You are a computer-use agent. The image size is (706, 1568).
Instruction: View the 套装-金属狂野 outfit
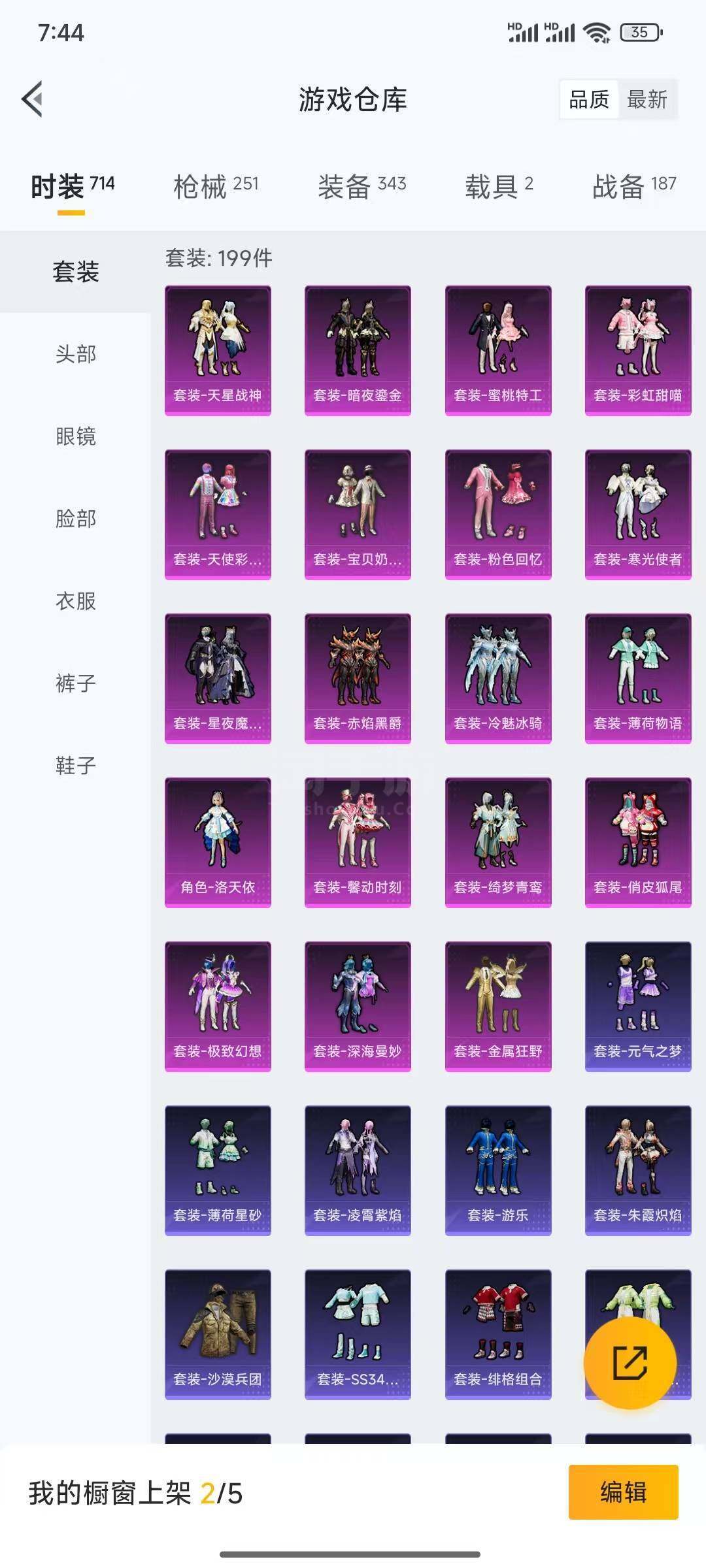pyautogui.click(x=498, y=1006)
